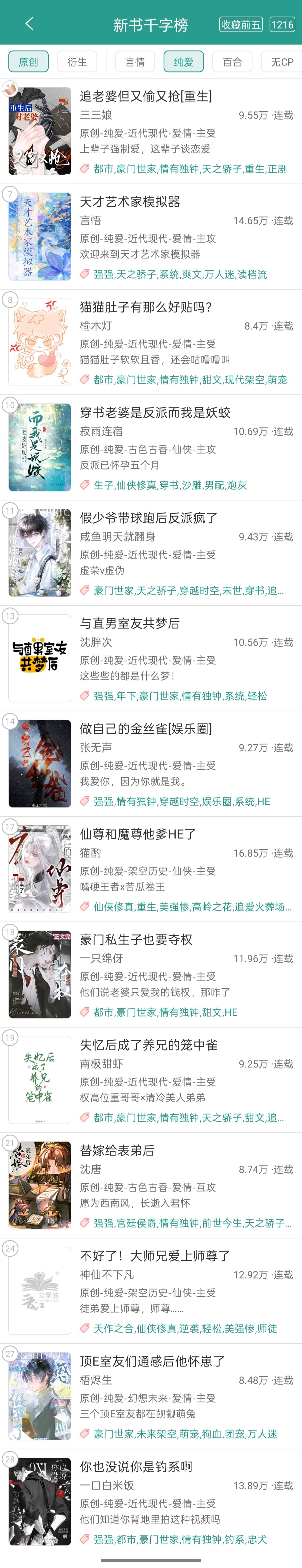
Task: Open the book 天才艺术家模拟器
Action: point(130,201)
